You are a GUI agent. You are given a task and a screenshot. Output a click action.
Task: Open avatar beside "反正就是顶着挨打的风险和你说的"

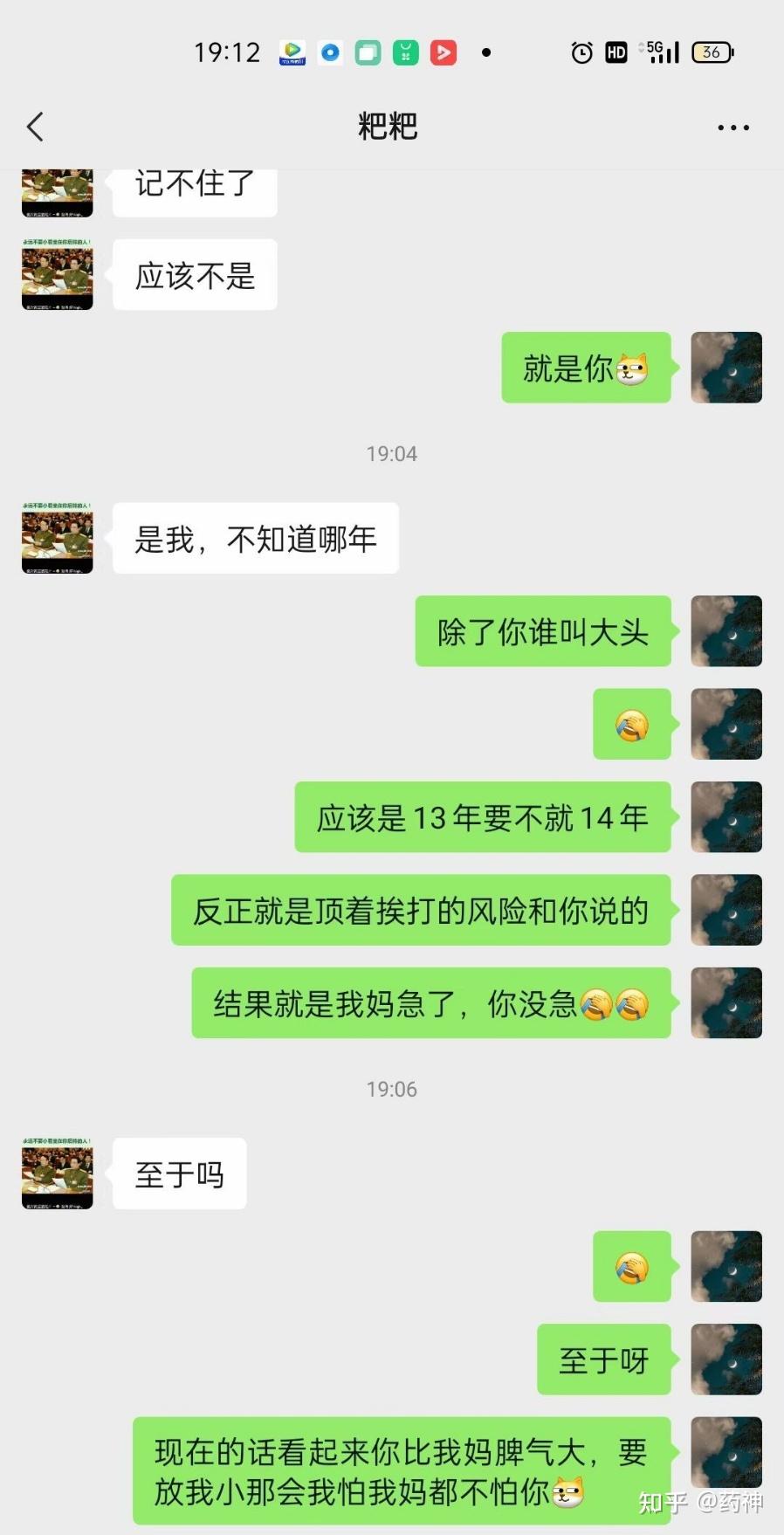point(726,910)
